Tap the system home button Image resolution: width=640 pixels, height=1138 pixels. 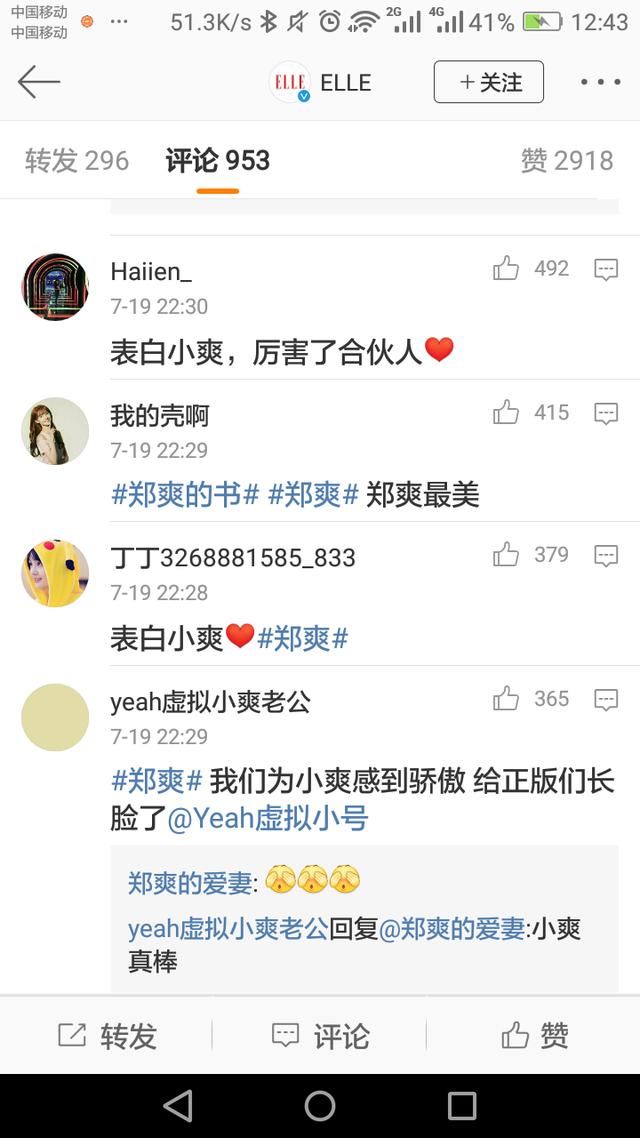[320, 1105]
